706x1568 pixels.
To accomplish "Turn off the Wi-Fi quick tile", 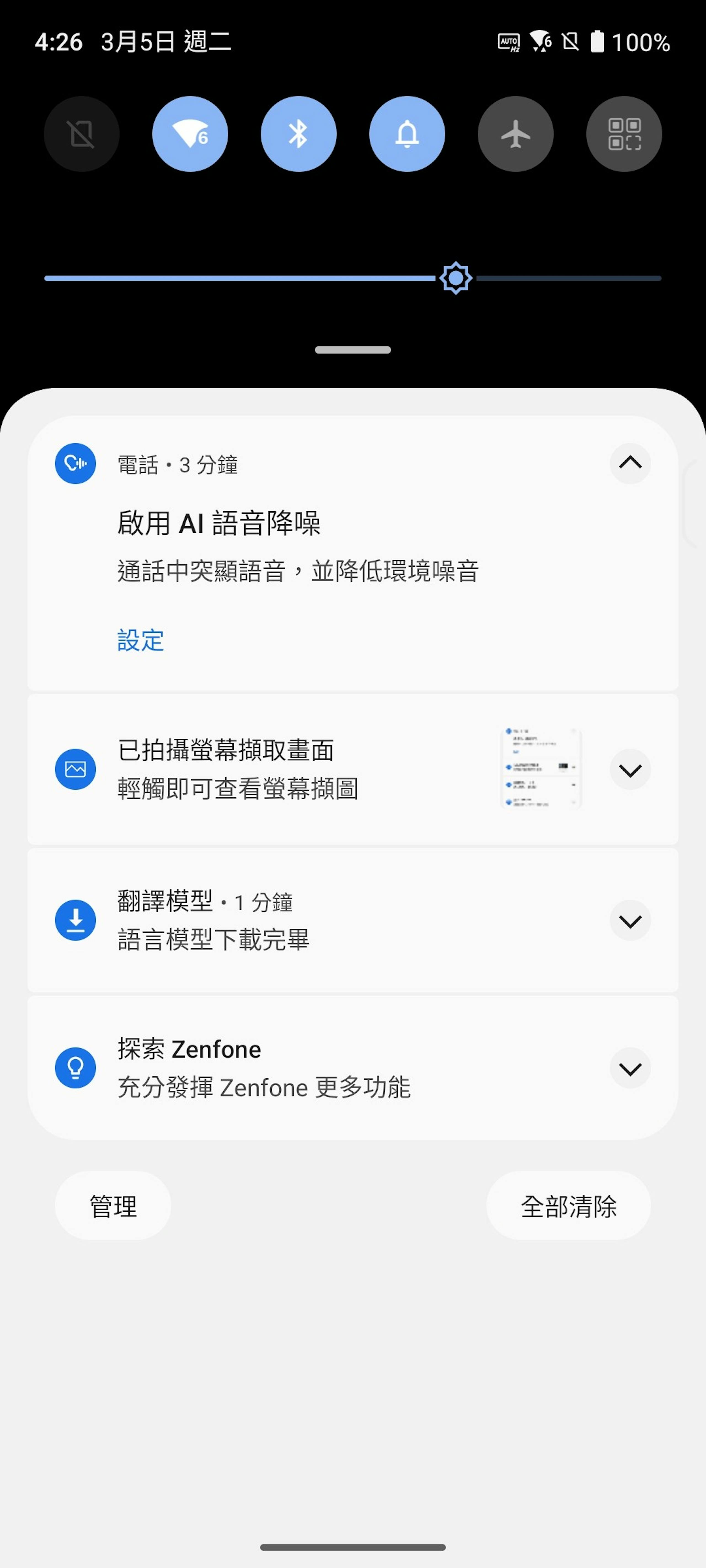I will pyautogui.click(x=190, y=134).
